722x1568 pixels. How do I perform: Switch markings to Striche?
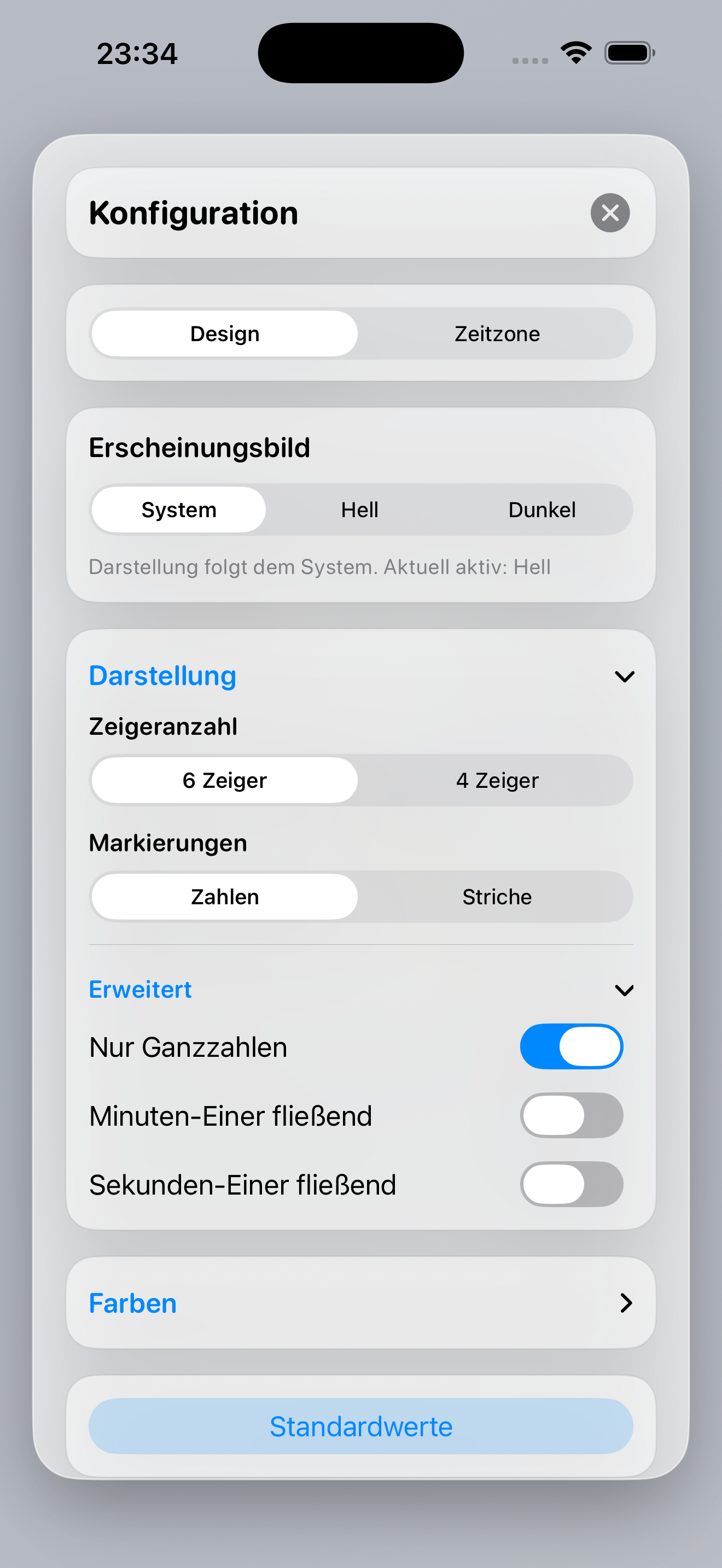(497, 897)
